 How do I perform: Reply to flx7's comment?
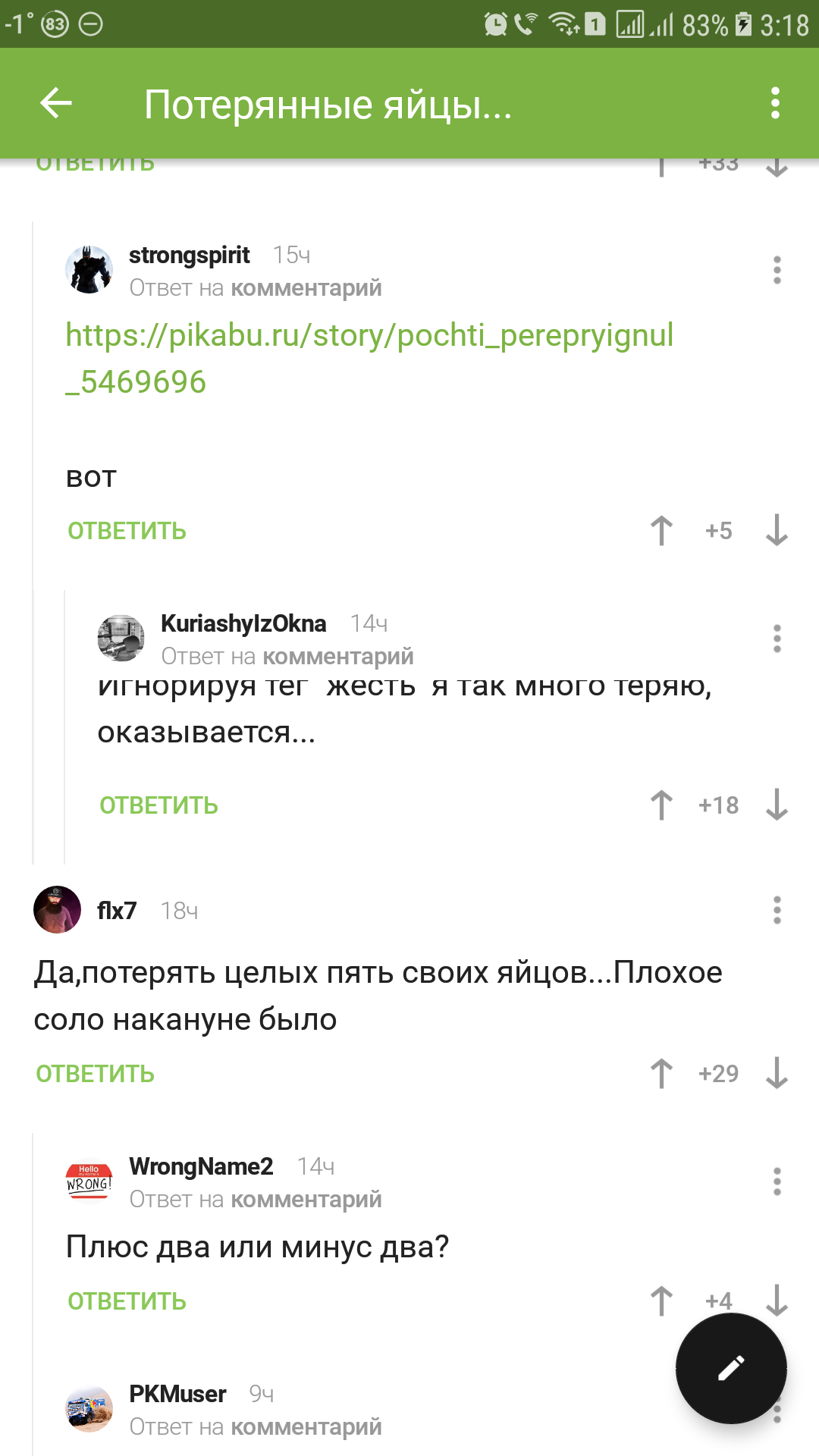[x=95, y=1074]
